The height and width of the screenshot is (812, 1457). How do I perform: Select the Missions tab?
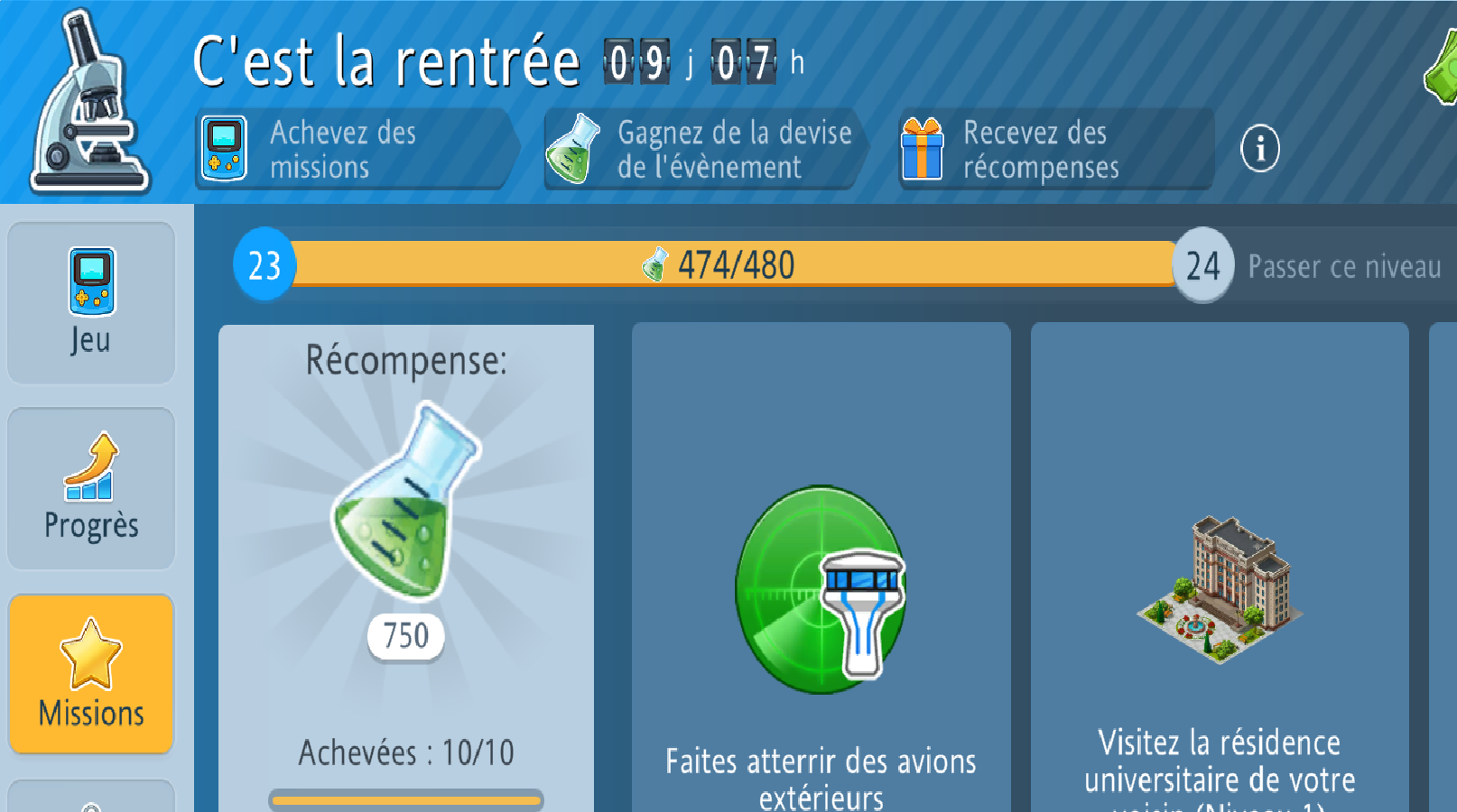click(91, 673)
